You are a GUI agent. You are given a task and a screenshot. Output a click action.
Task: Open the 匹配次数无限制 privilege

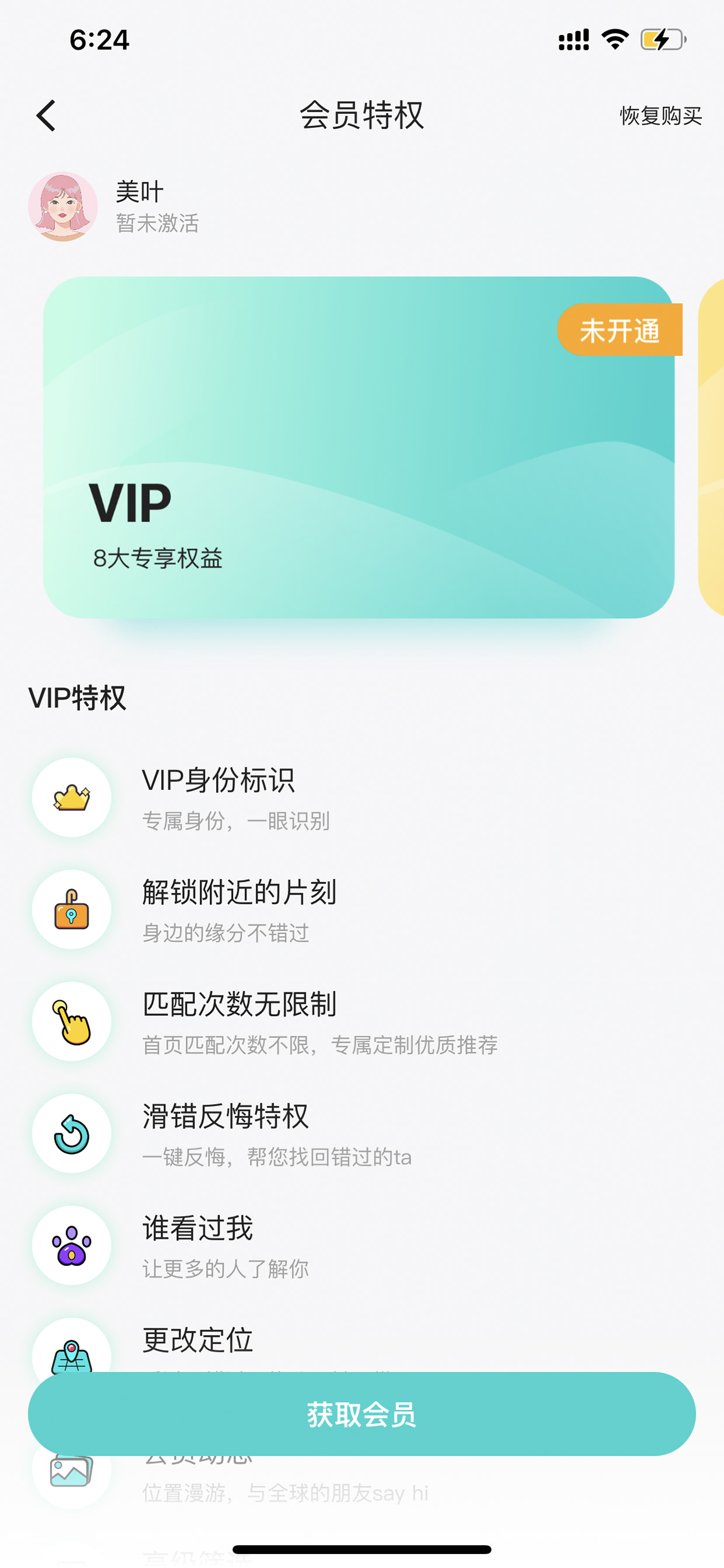pyautogui.click(x=362, y=1021)
